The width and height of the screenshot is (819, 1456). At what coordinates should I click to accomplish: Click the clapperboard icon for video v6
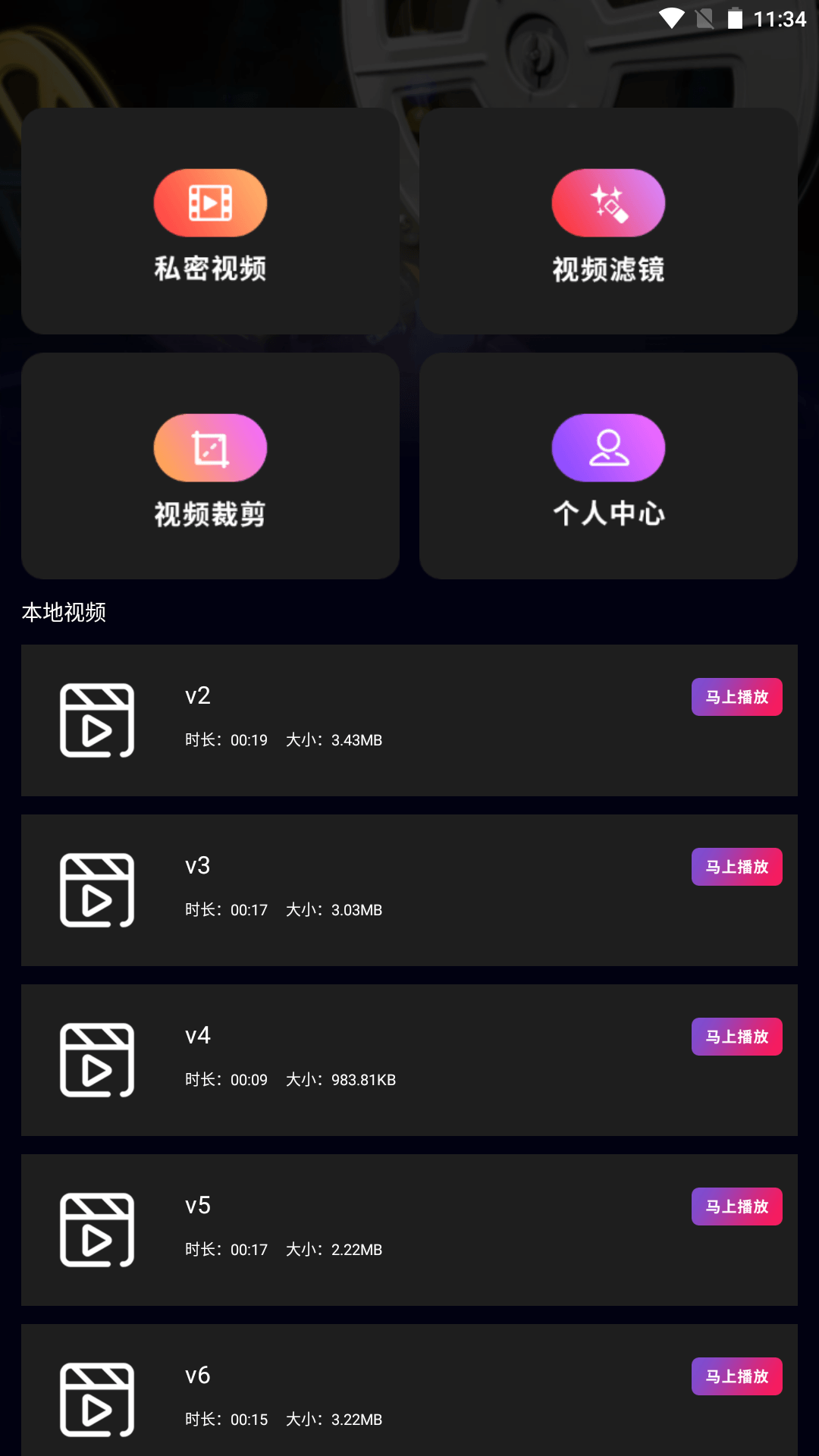97,1401
